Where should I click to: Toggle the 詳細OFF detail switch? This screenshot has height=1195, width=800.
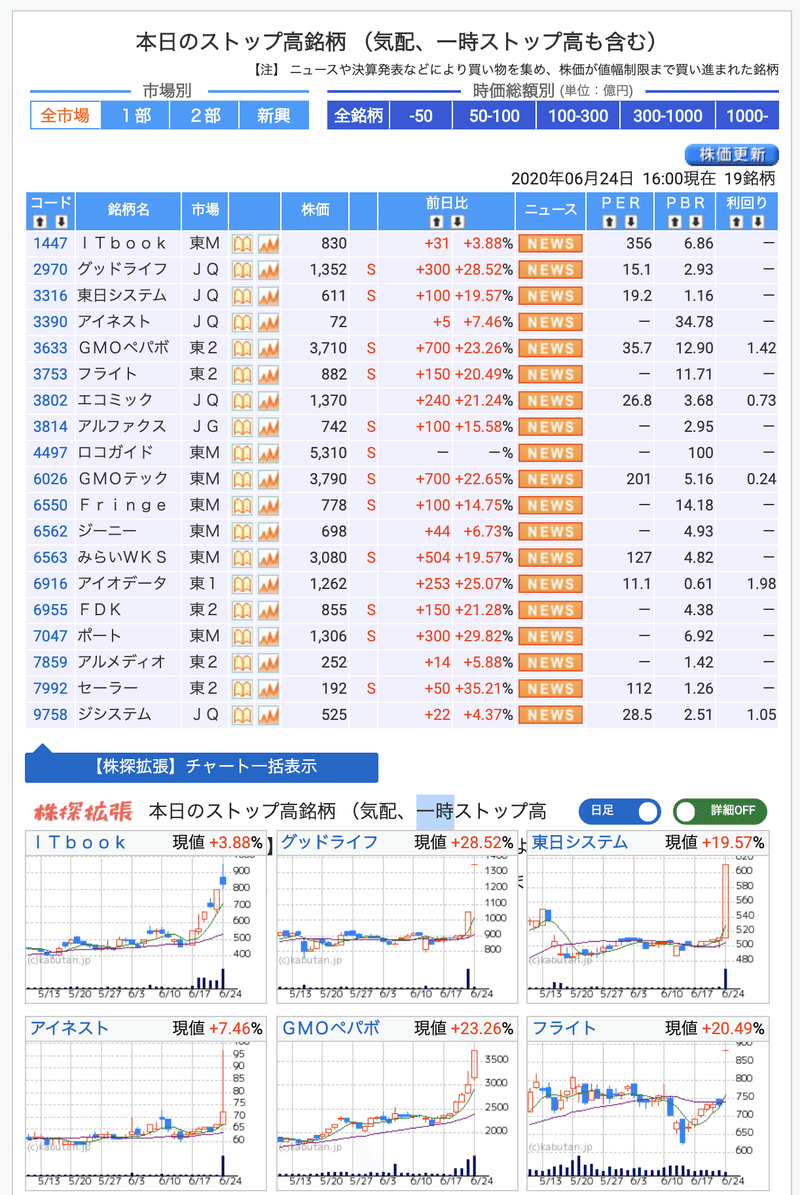click(721, 811)
